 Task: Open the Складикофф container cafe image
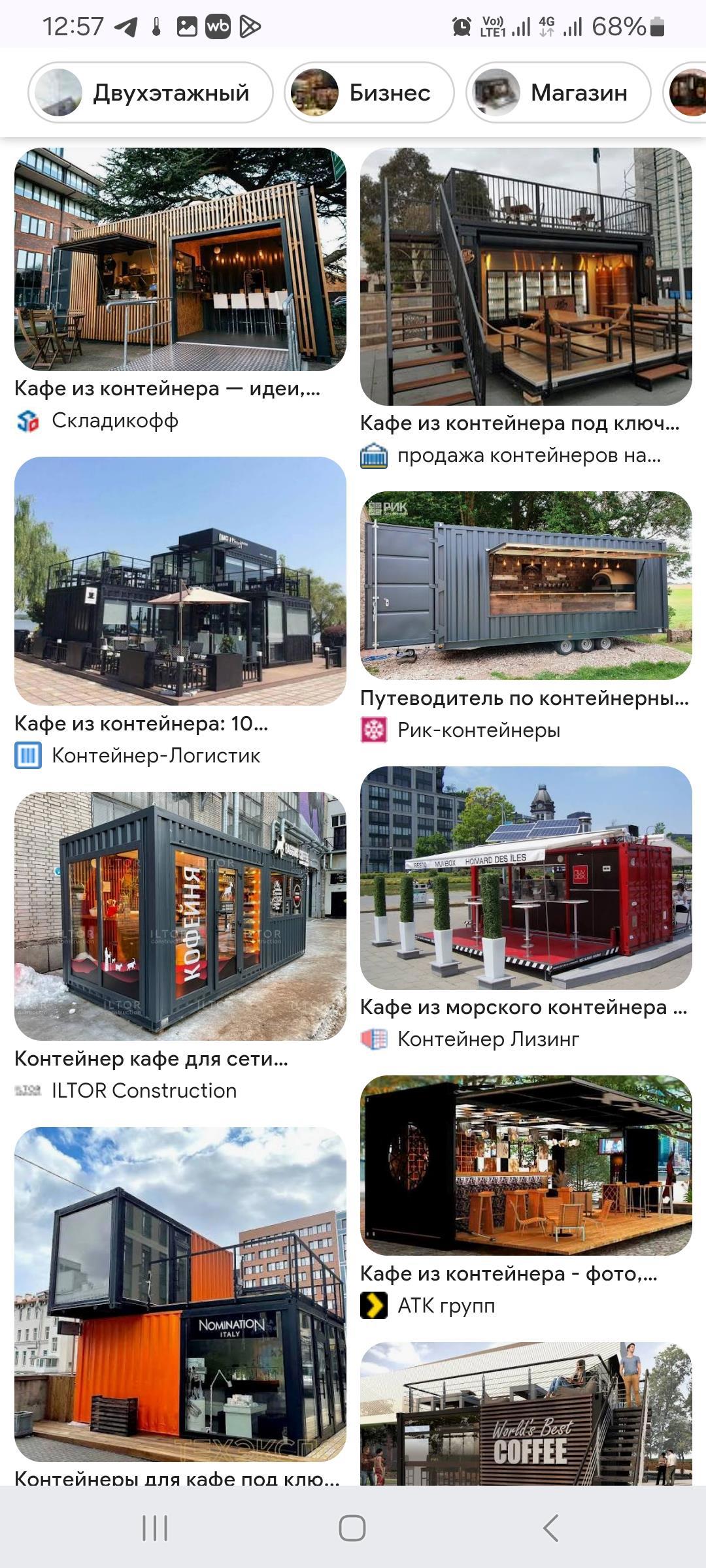(180, 259)
